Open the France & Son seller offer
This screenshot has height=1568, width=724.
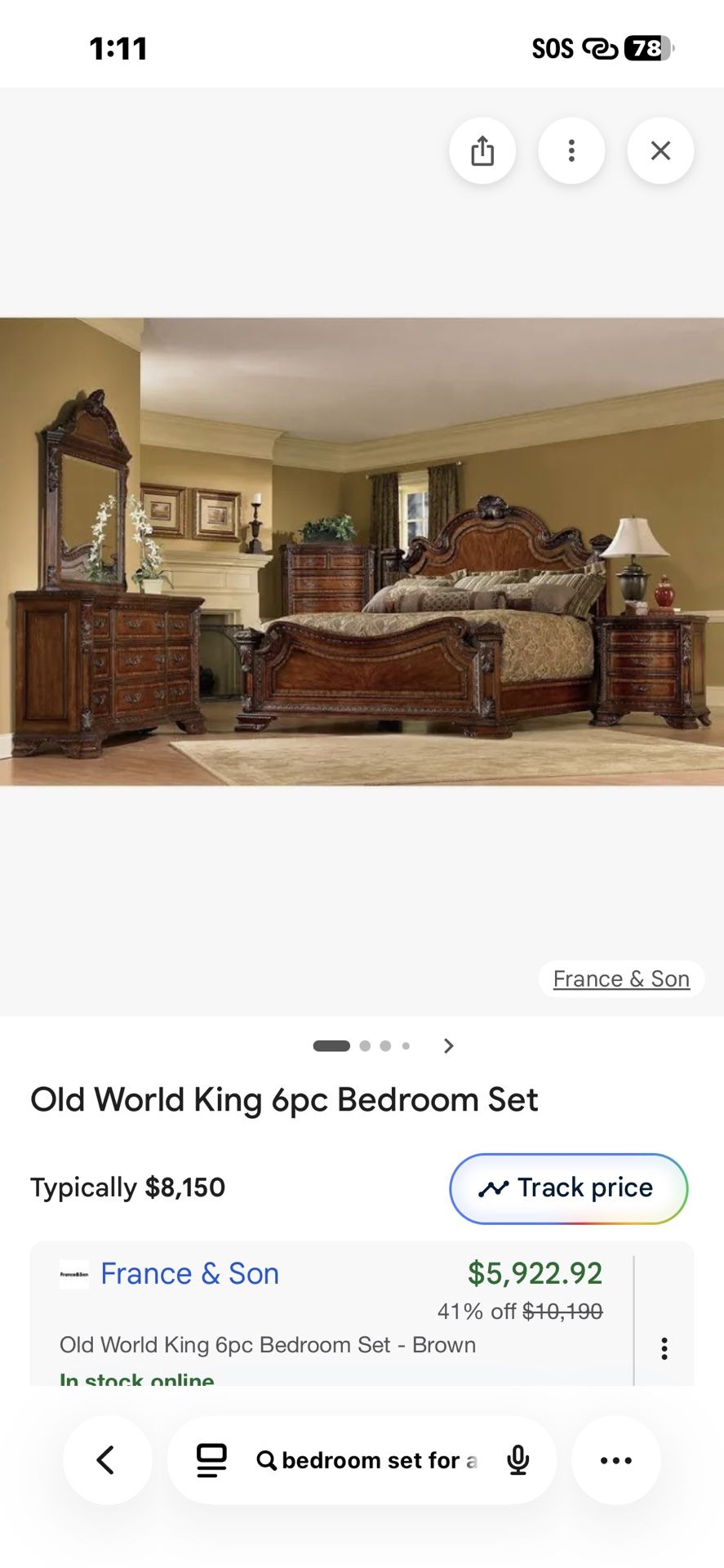tap(189, 1274)
